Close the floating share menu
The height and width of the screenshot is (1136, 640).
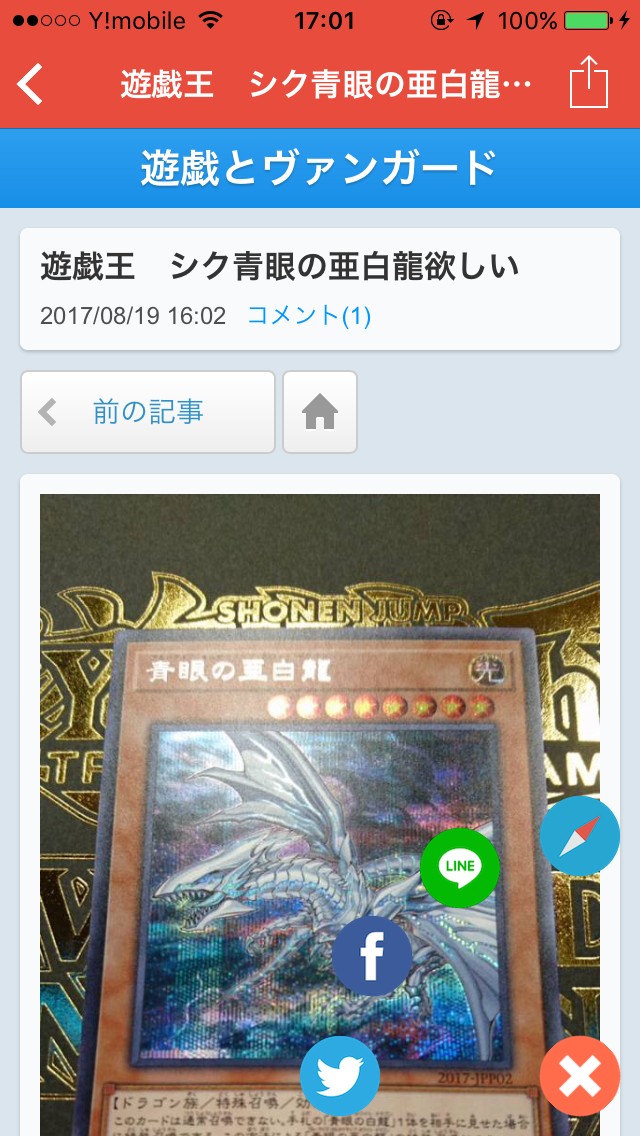[x=580, y=1076]
